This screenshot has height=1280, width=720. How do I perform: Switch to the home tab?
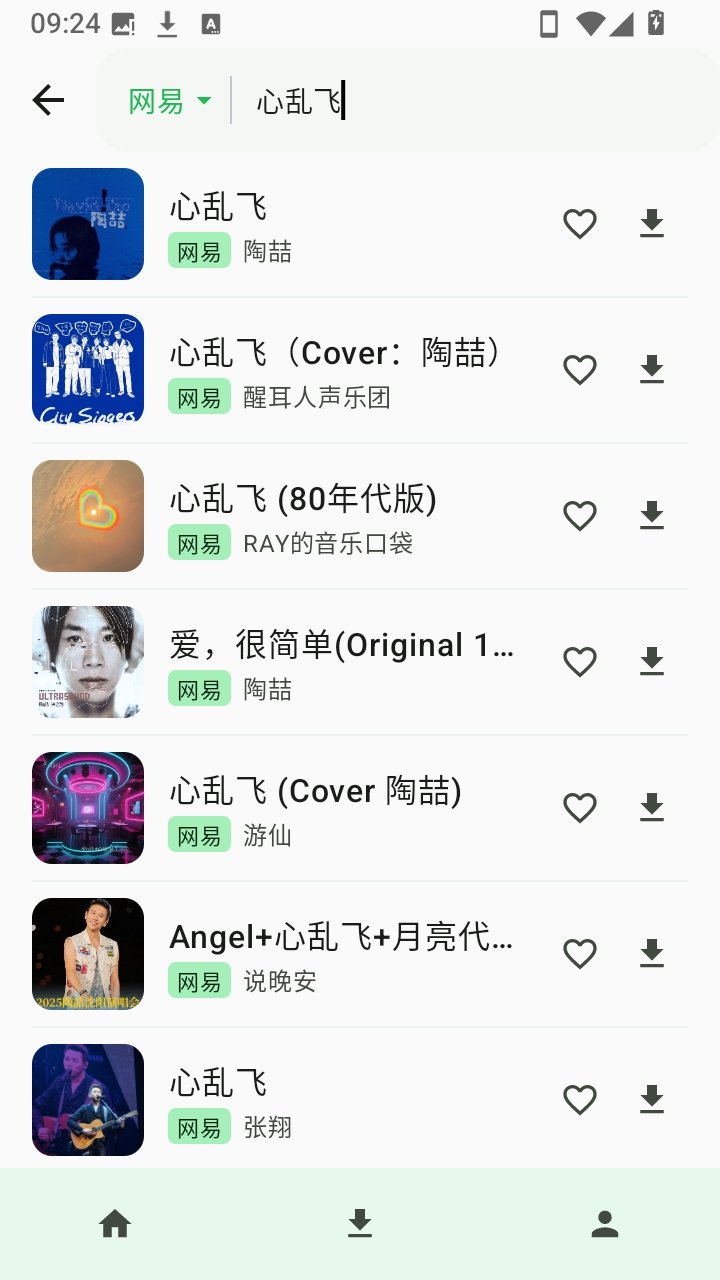[115, 1224]
